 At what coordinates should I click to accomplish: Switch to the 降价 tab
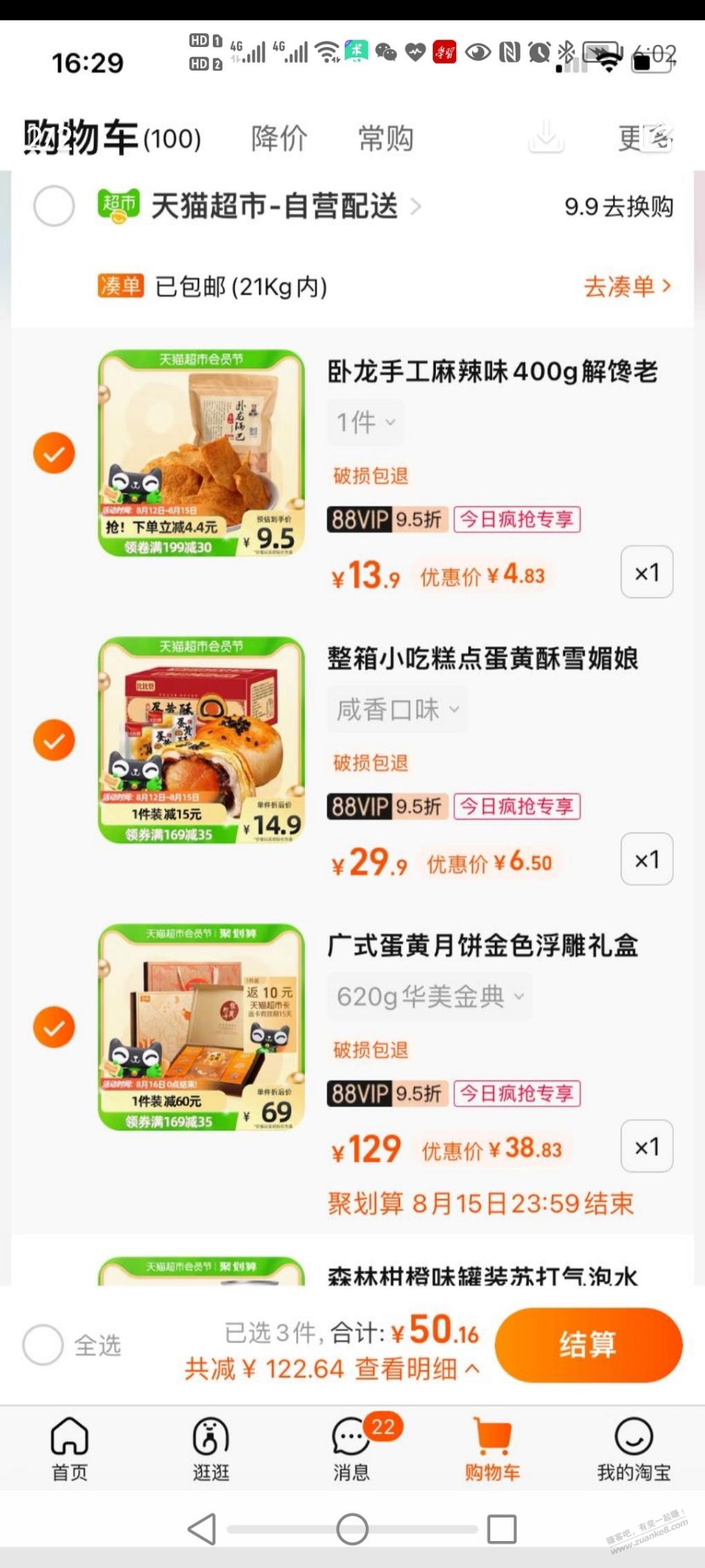click(279, 139)
